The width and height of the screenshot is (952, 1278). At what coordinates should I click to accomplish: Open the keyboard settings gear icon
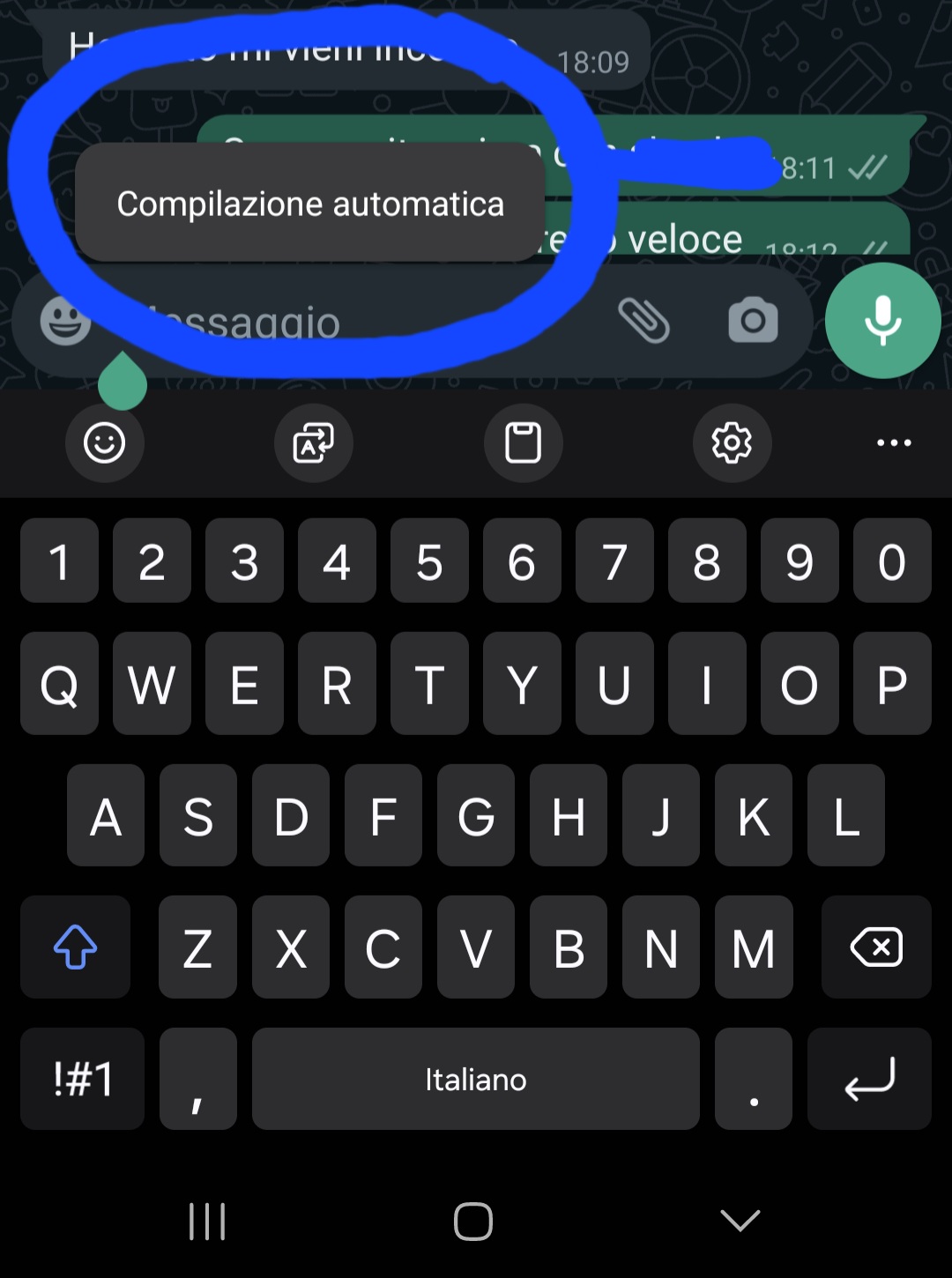(733, 443)
